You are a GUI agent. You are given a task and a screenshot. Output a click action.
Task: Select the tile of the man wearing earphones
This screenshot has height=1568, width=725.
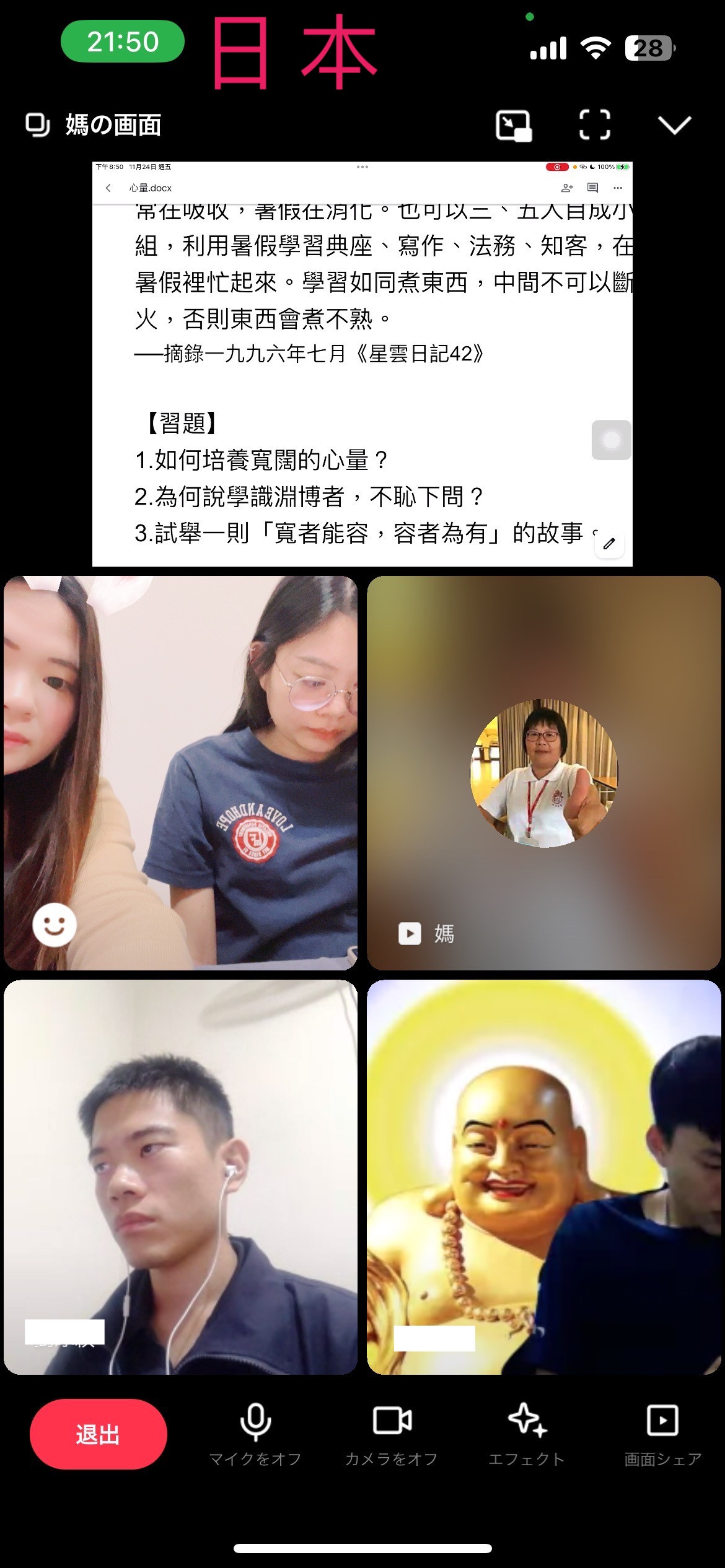click(180, 1177)
